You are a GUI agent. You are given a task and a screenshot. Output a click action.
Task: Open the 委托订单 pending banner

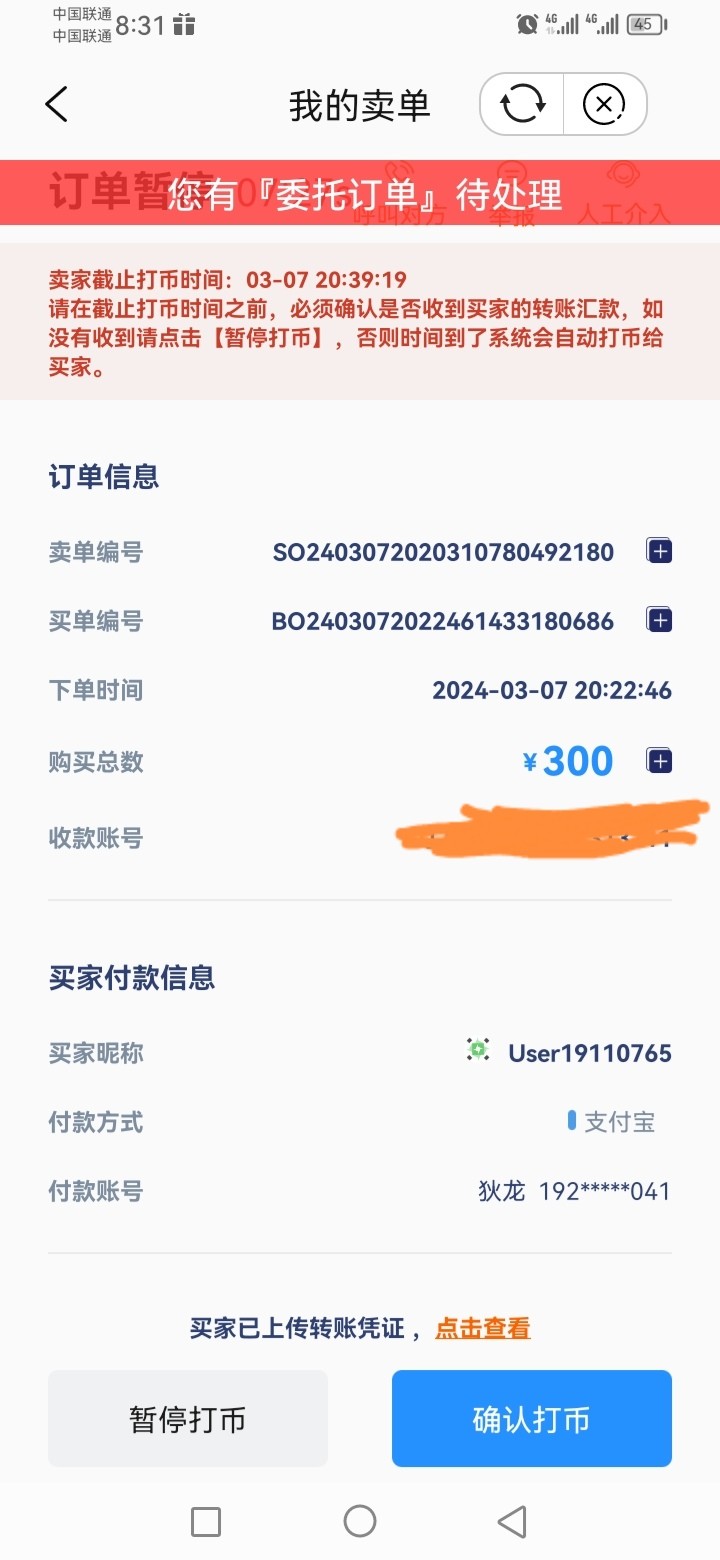360,194
